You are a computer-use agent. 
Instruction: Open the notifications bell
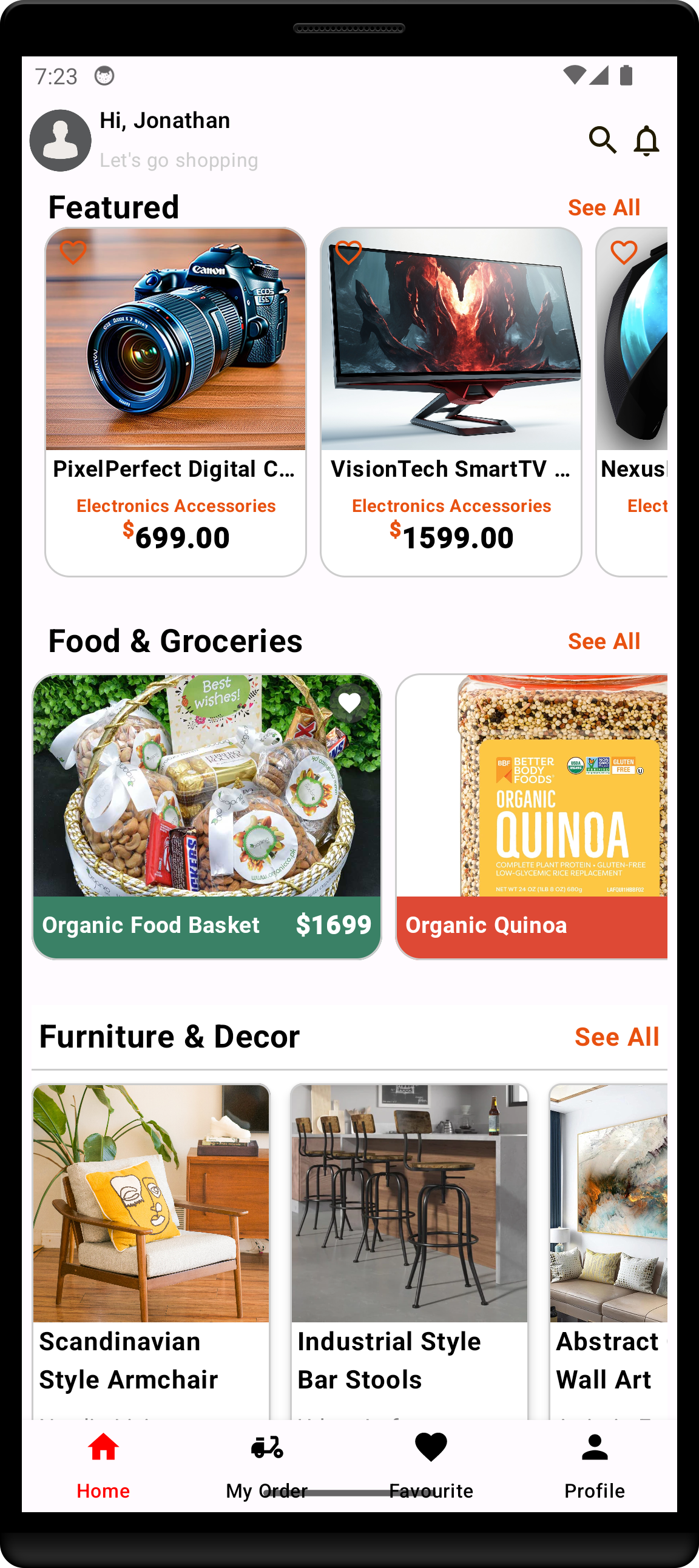pyautogui.click(x=646, y=141)
